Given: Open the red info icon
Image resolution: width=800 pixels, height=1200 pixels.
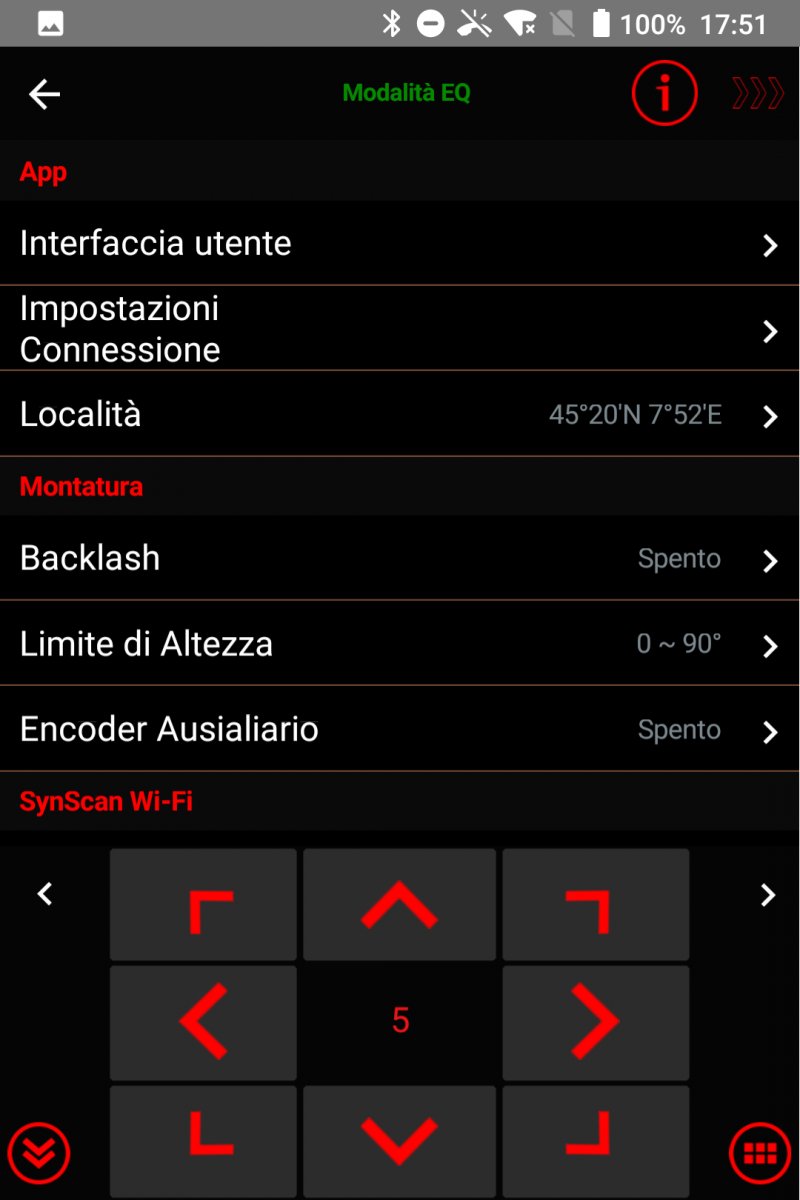Looking at the screenshot, I should click(663, 94).
